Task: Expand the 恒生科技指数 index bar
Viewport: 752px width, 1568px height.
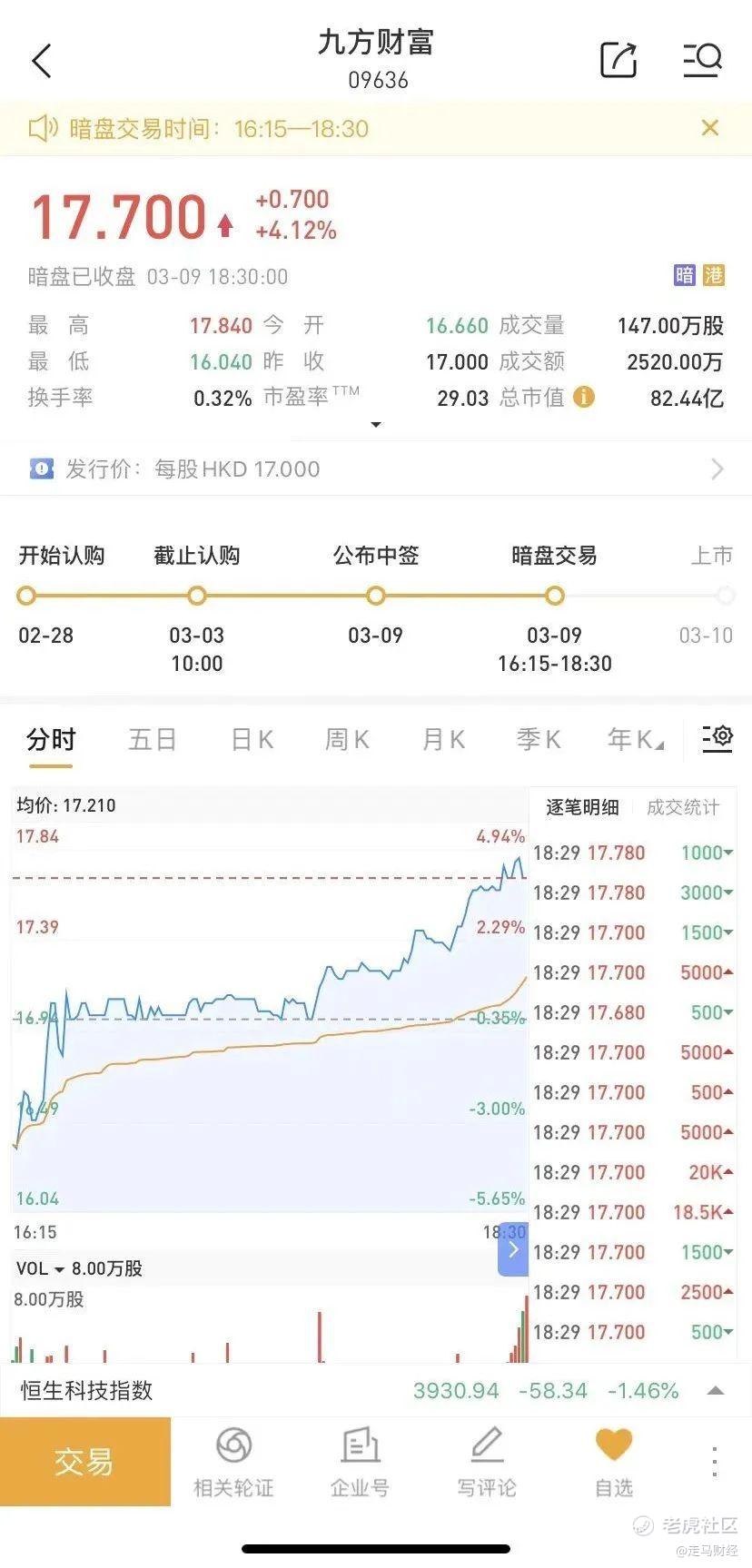Action: tap(716, 1391)
